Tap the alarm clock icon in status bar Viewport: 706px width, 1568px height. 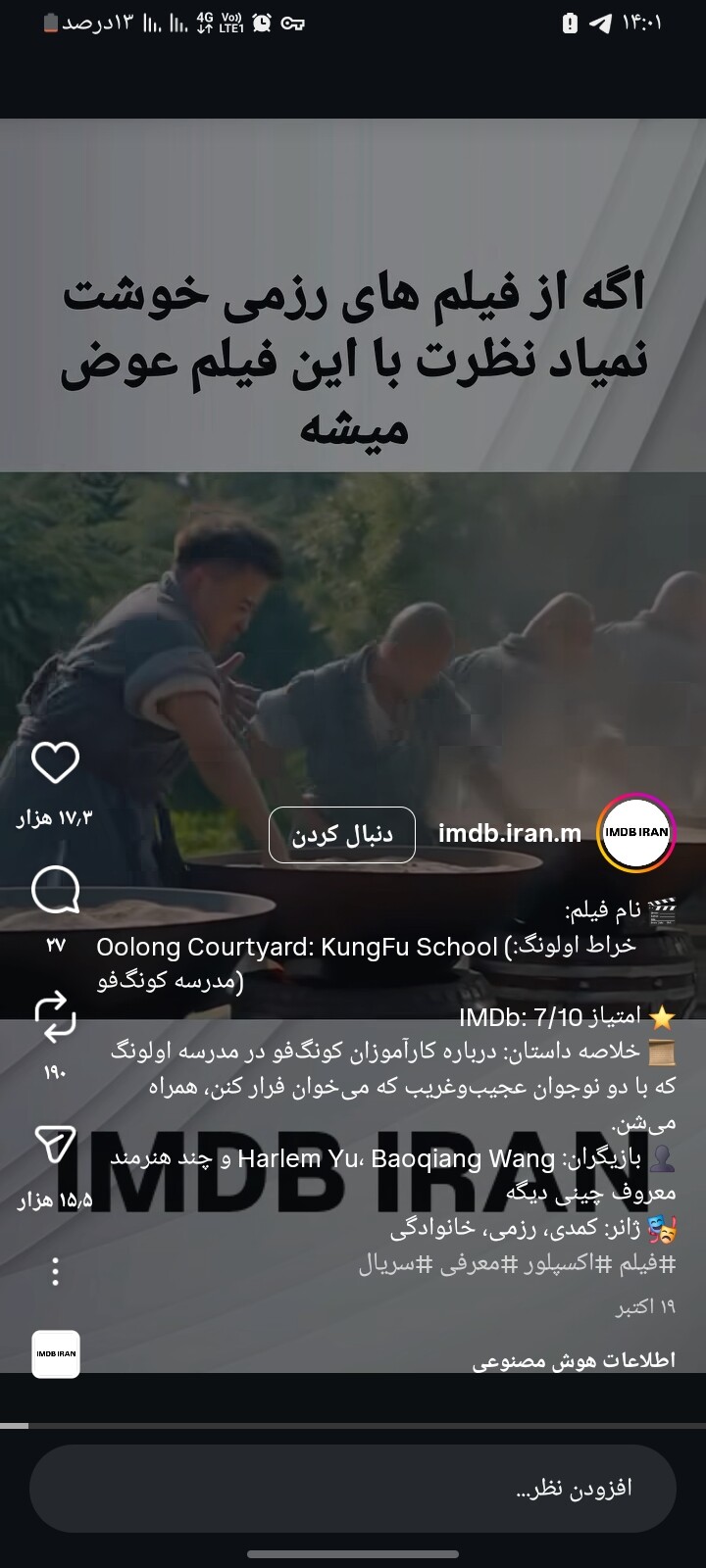tap(261, 22)
